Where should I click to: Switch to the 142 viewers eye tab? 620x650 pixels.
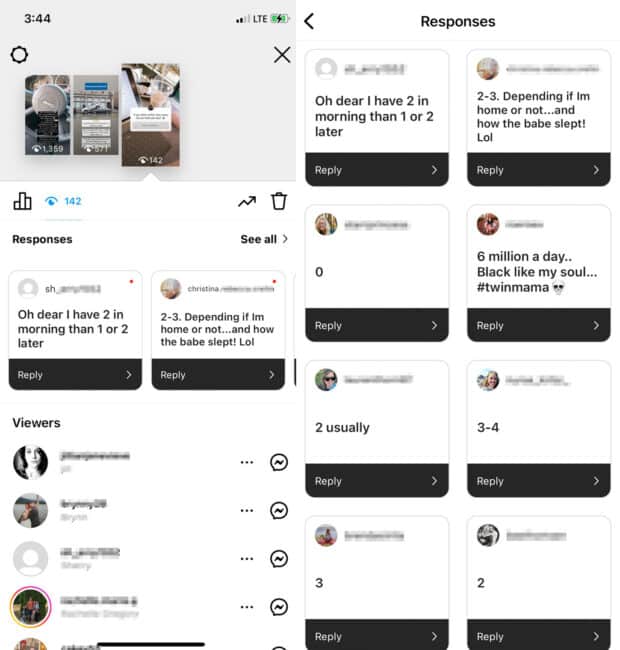[x=62, y=201]
